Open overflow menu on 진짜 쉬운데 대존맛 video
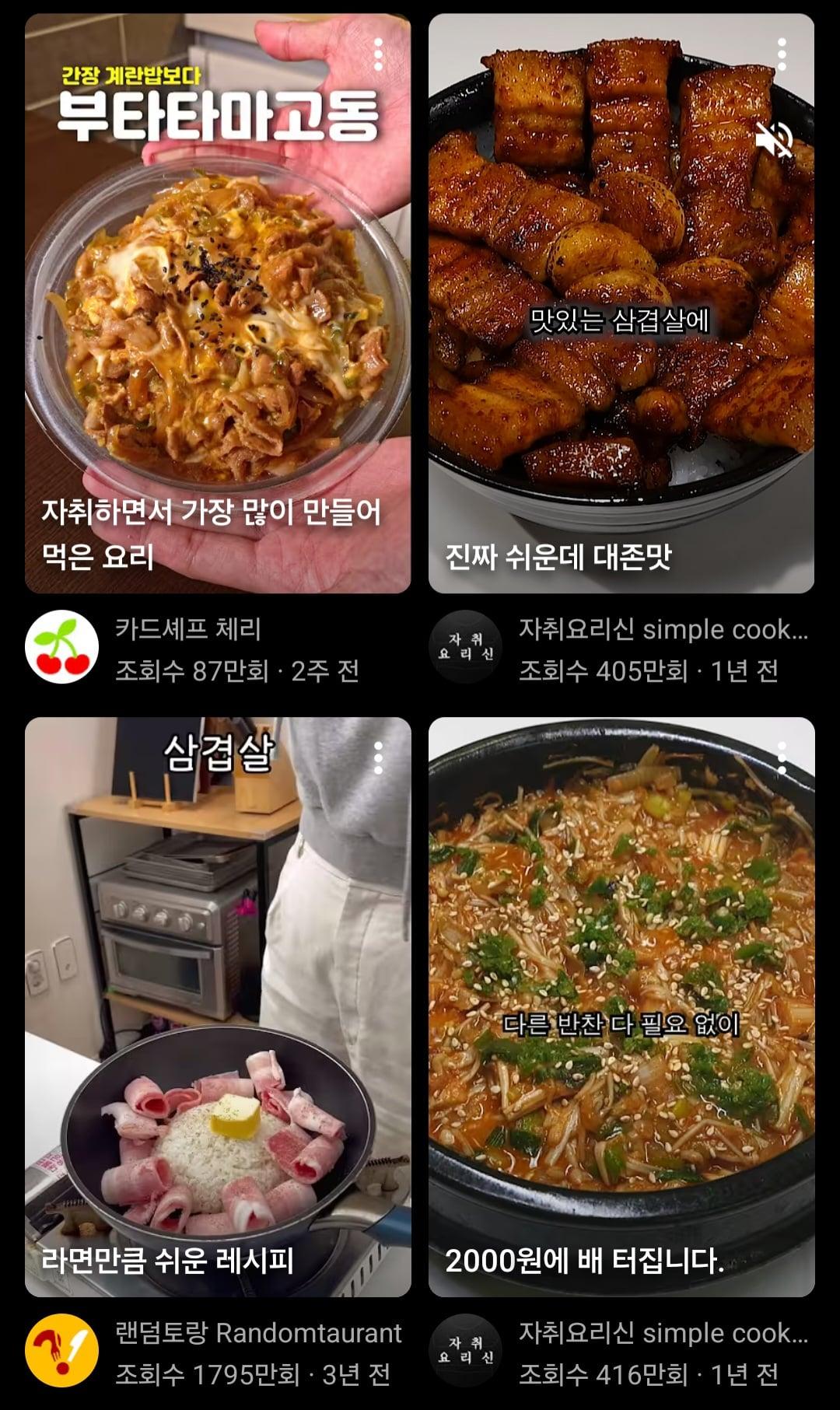This screenshot has height=1410, width=840. pyautogui.click(x=782, y=54)
